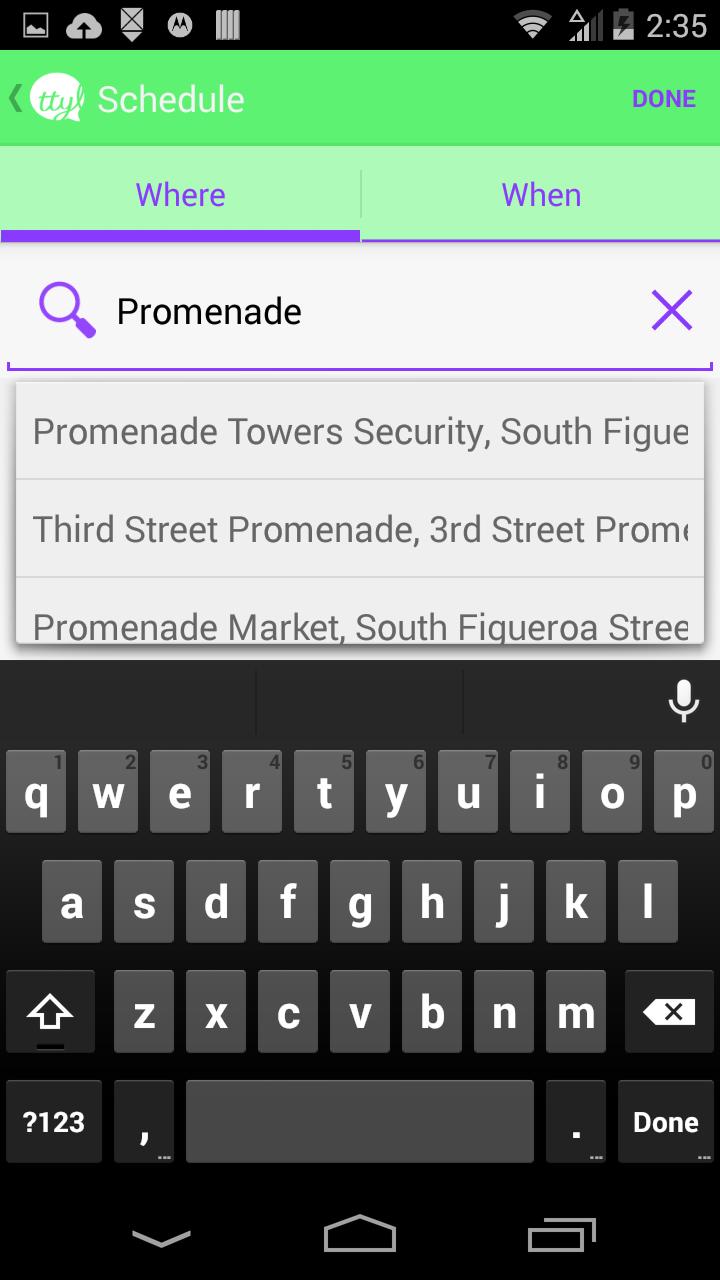
Task: Pick Promenade Market suggestion
Action: (360, 622)
